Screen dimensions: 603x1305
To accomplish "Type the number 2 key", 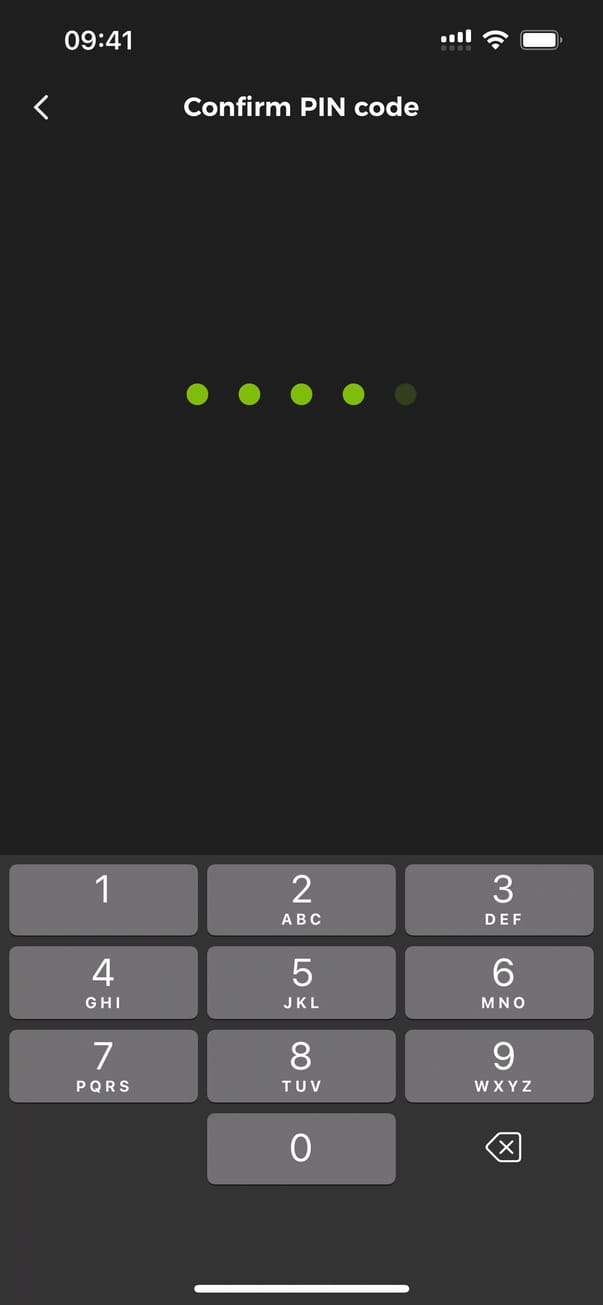I will (x=301, y=899).
